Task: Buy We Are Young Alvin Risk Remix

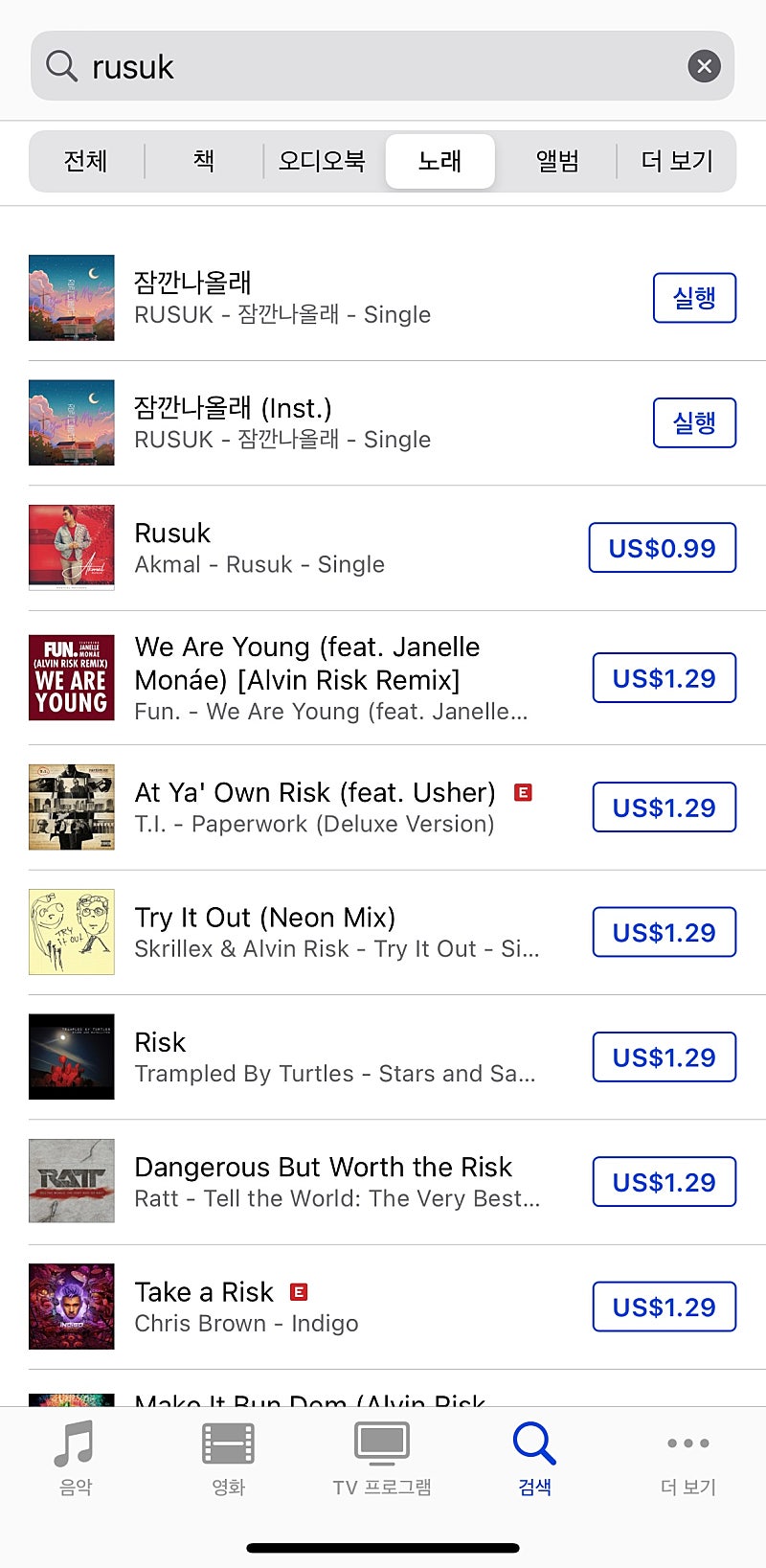Action: coord(664,678)
